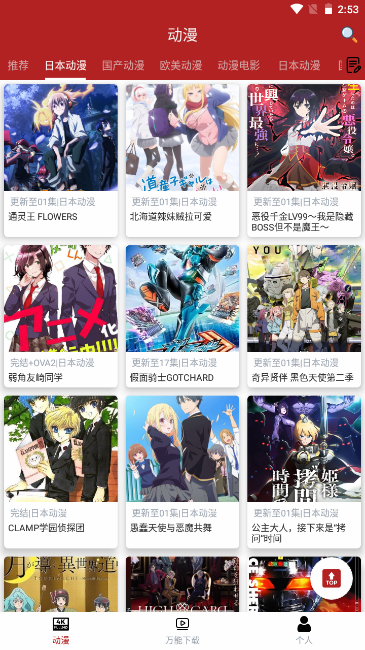365x650 pixels.
Task: Open 公主大人，接下来是拷问时间 card
Action: click(x=304, y=472)
